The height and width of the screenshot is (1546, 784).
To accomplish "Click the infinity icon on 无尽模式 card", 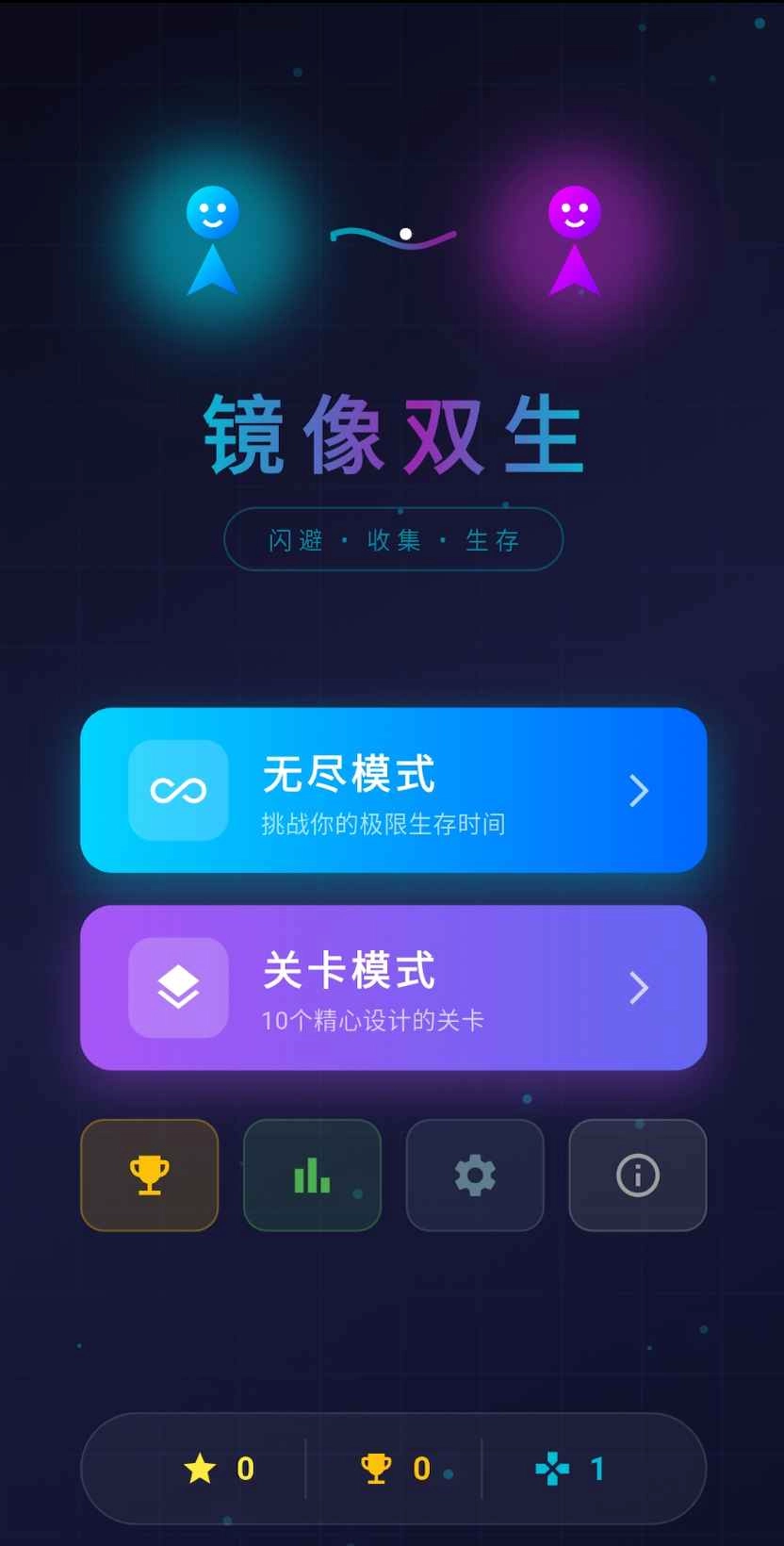I will pyautogui.click(x=179, y=792).
